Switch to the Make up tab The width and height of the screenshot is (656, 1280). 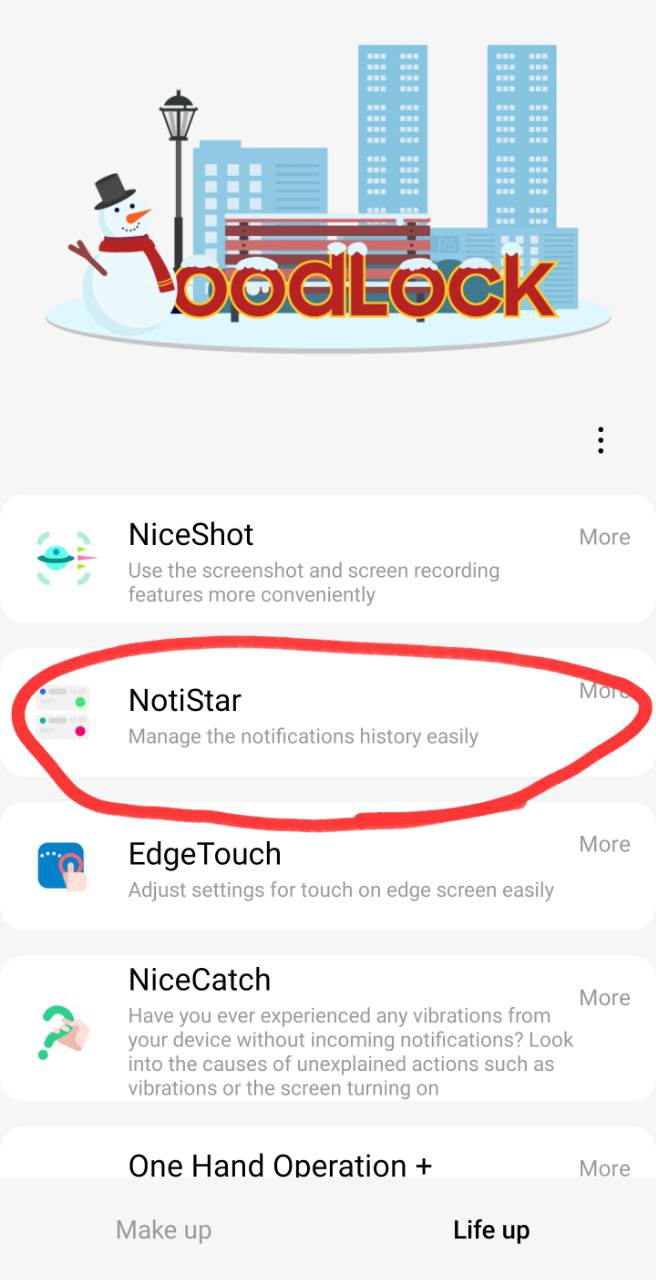pos(164,1230)
